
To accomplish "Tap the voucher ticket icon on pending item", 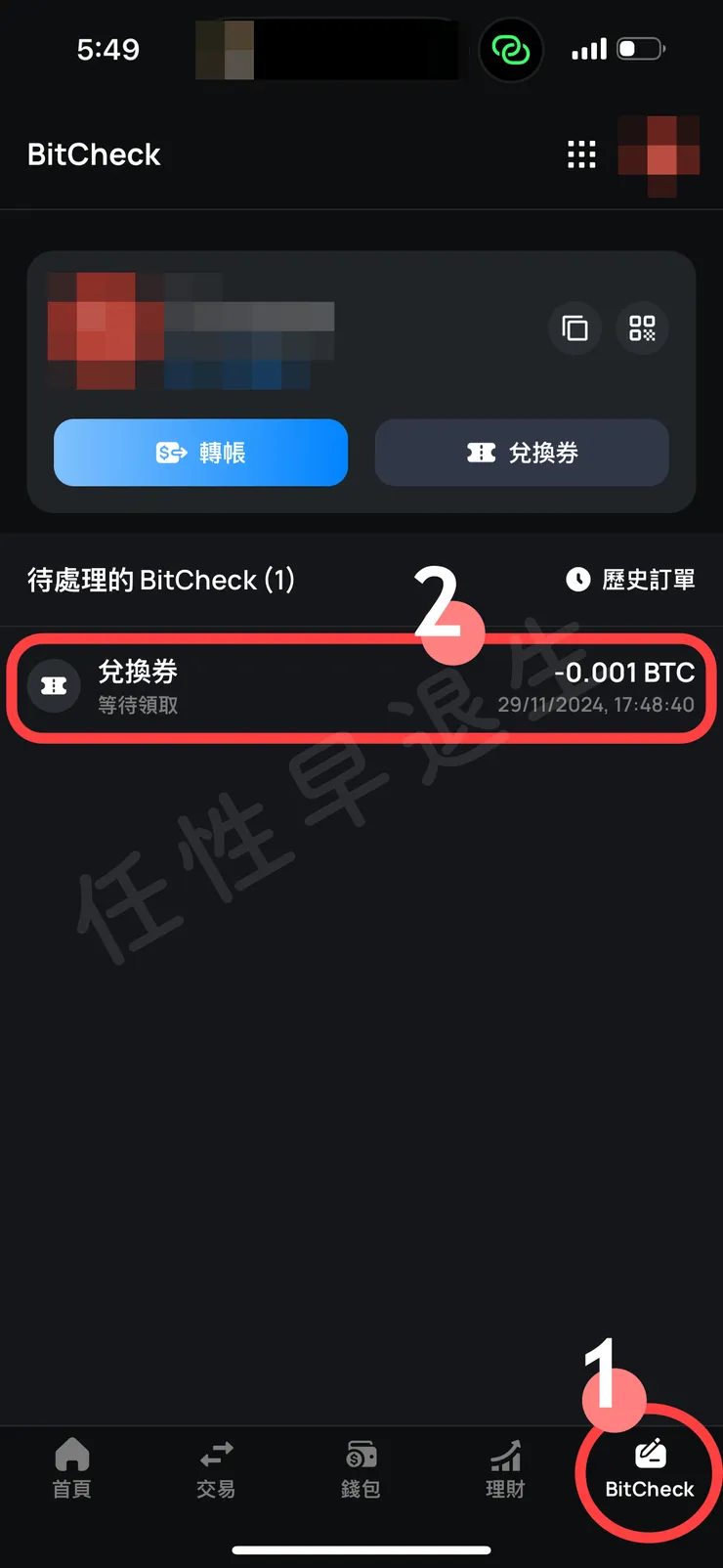I will (54, 686).
